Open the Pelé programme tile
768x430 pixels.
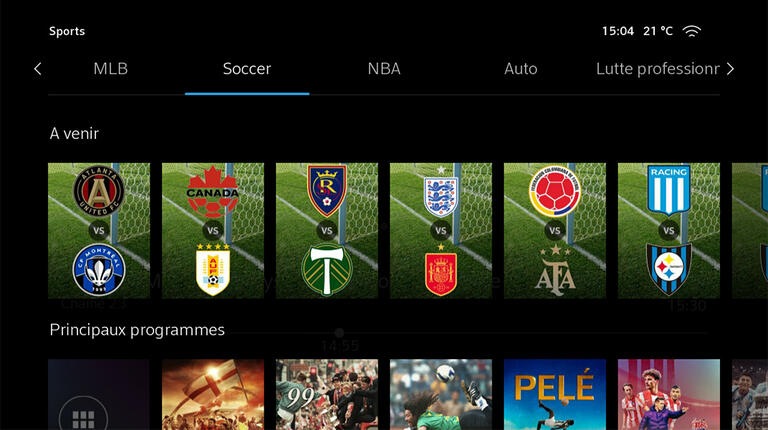click(555, 395)
